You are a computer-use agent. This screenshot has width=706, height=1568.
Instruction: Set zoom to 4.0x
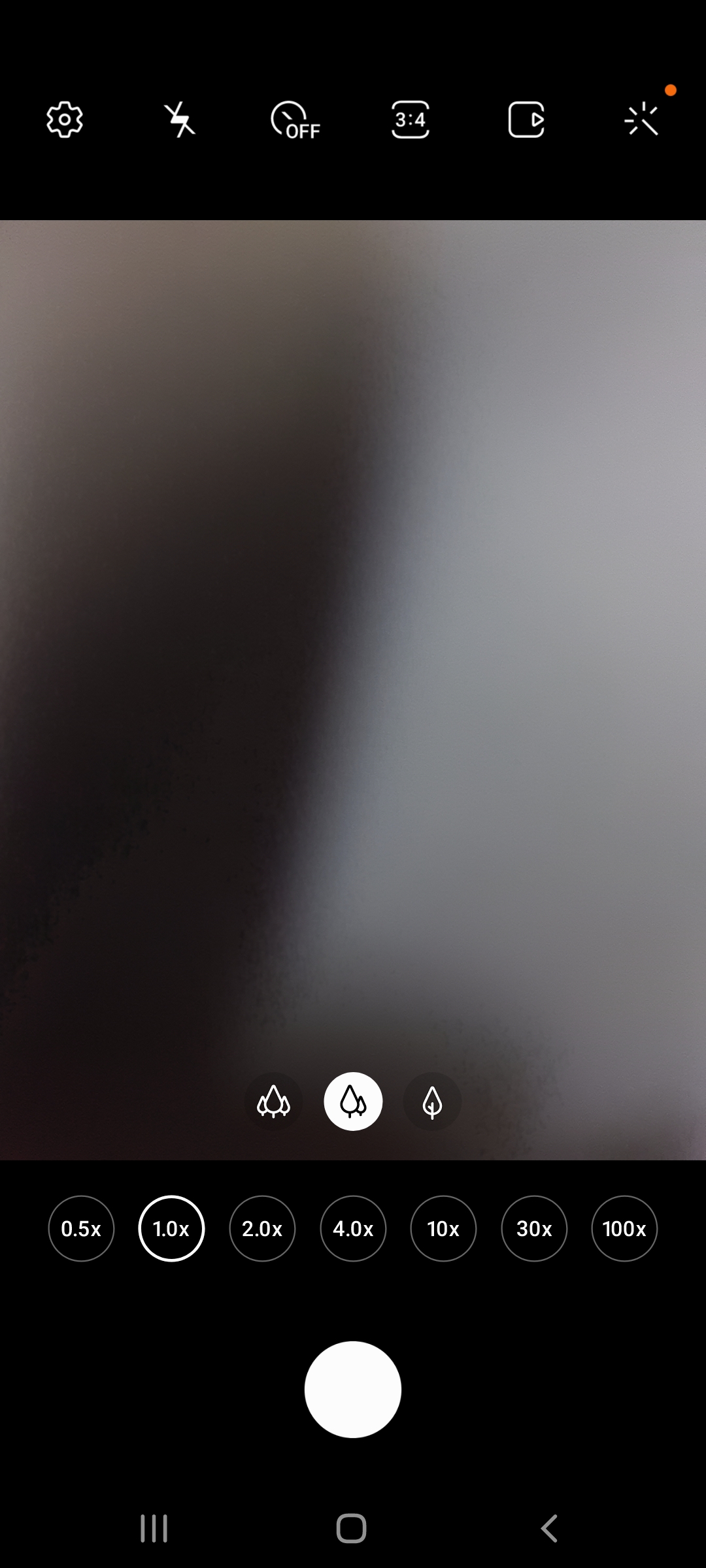click(353, 1229)
